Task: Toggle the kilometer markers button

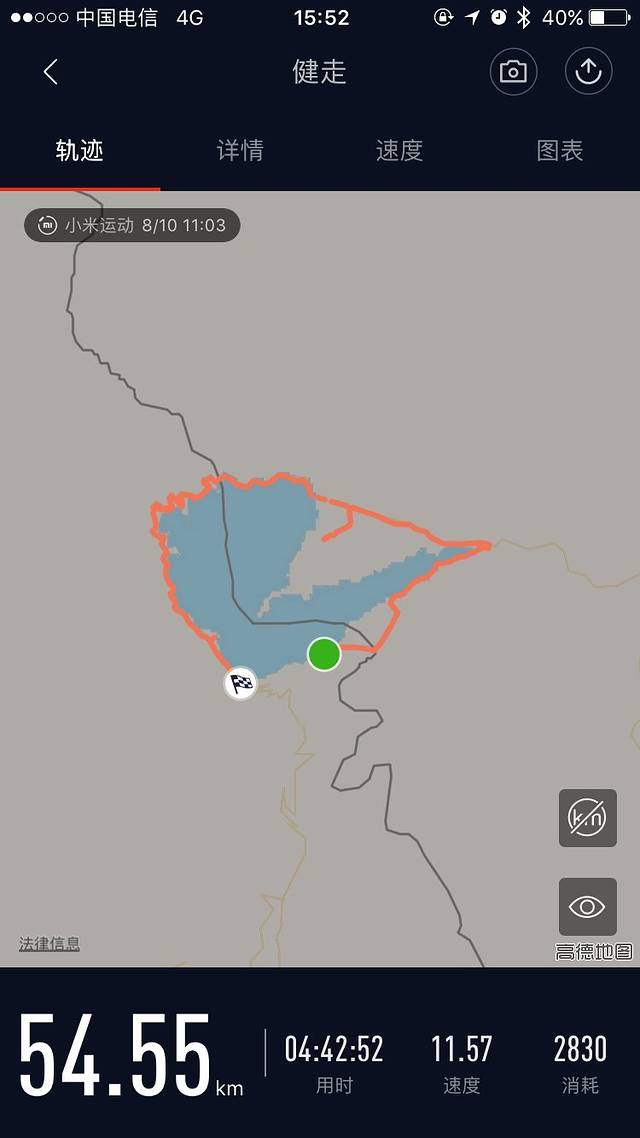Action: [x=587, y=818]
